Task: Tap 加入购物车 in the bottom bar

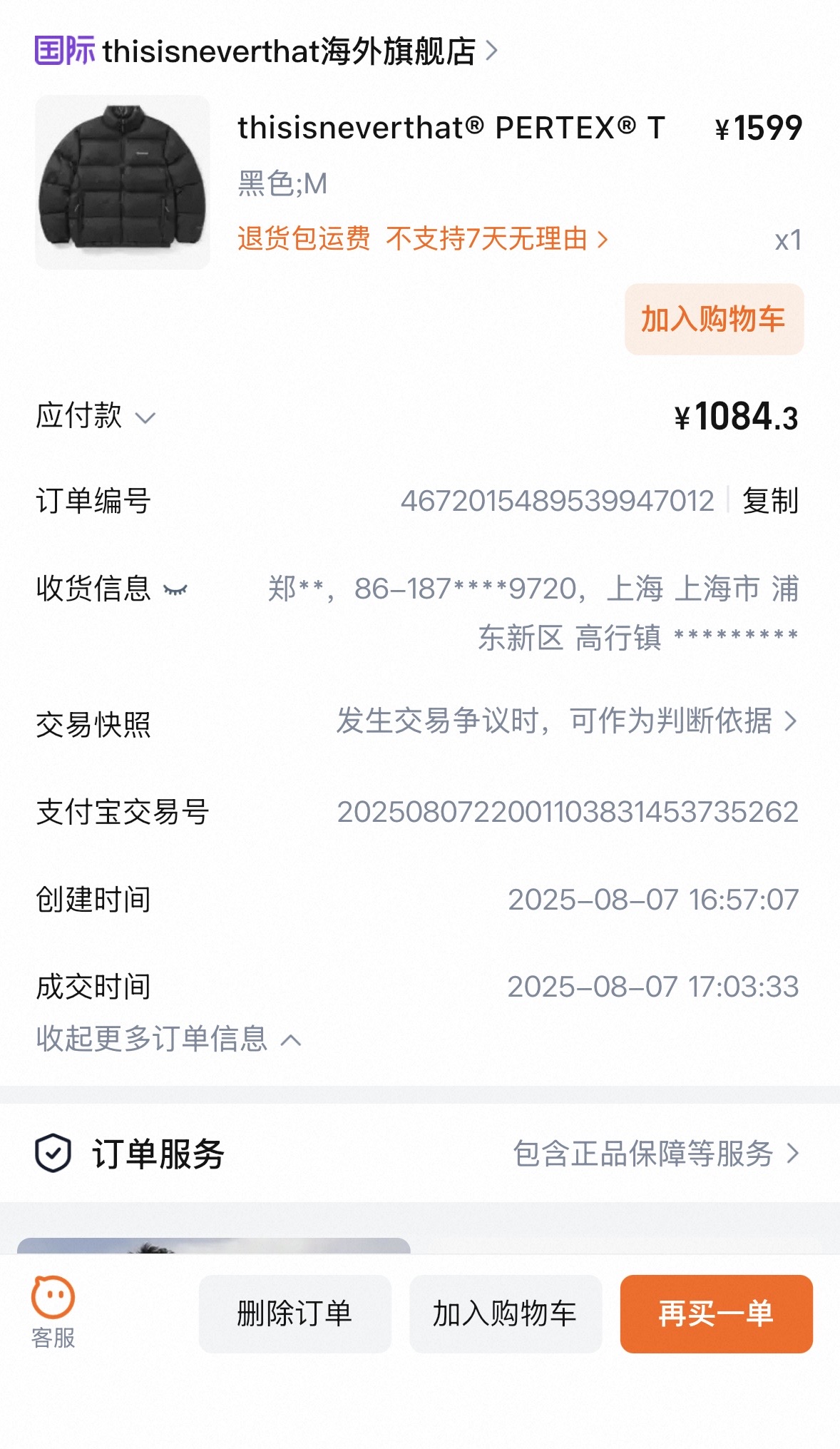Action: (506, 1313)
